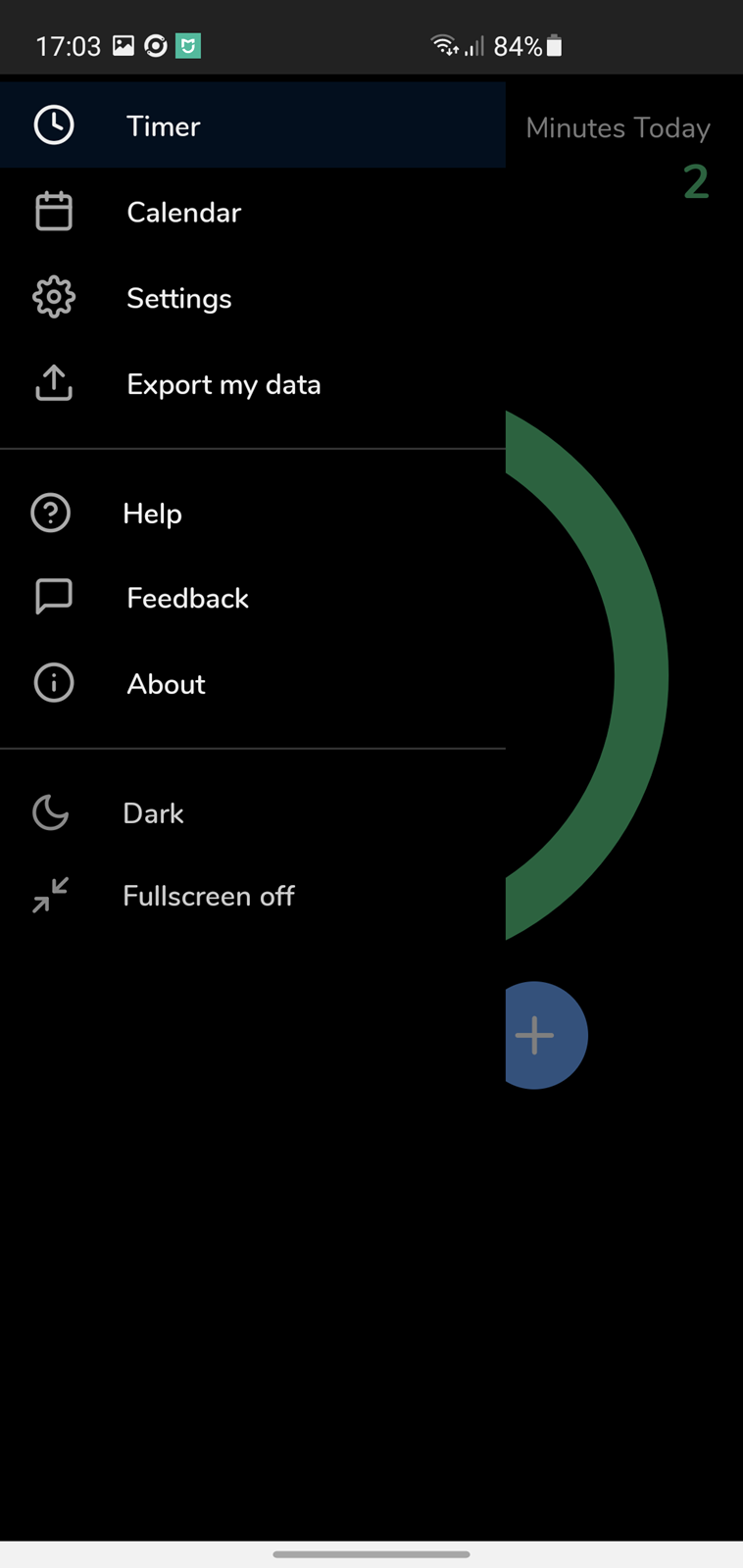
Task: Toggle the Fullscreen off option
Action: coord(253,896)
